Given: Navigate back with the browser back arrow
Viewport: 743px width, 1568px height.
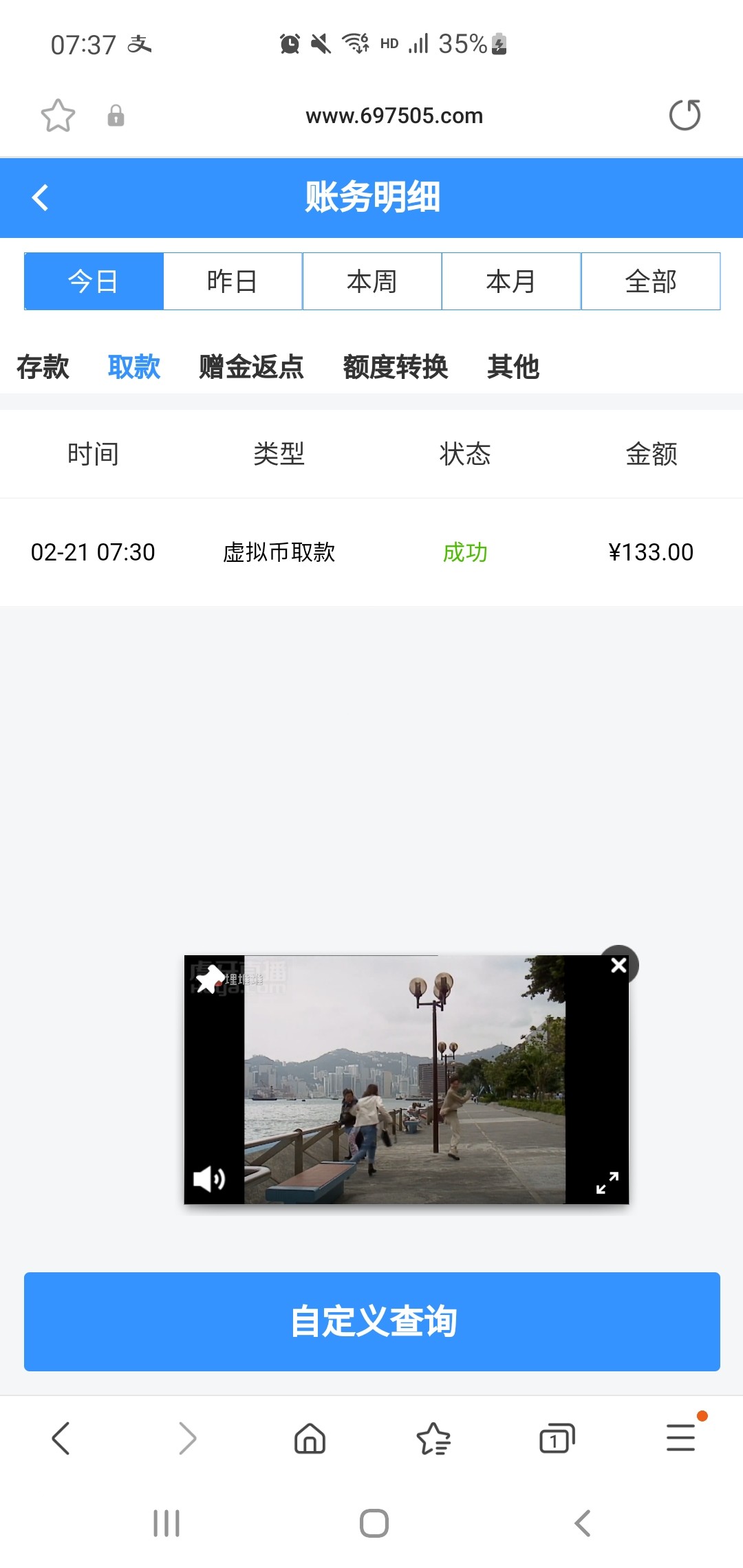Looking at the screenshot, I should 61,1437.
